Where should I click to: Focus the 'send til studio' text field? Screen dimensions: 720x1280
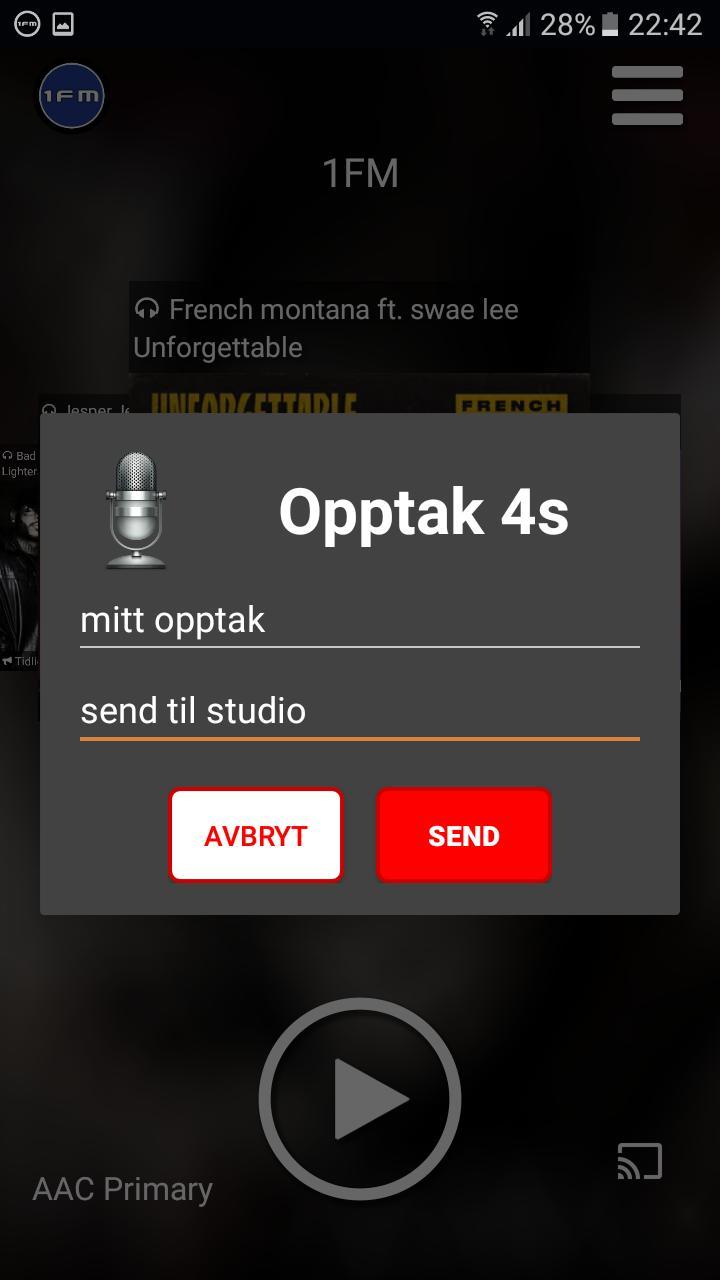click(359, 712)
